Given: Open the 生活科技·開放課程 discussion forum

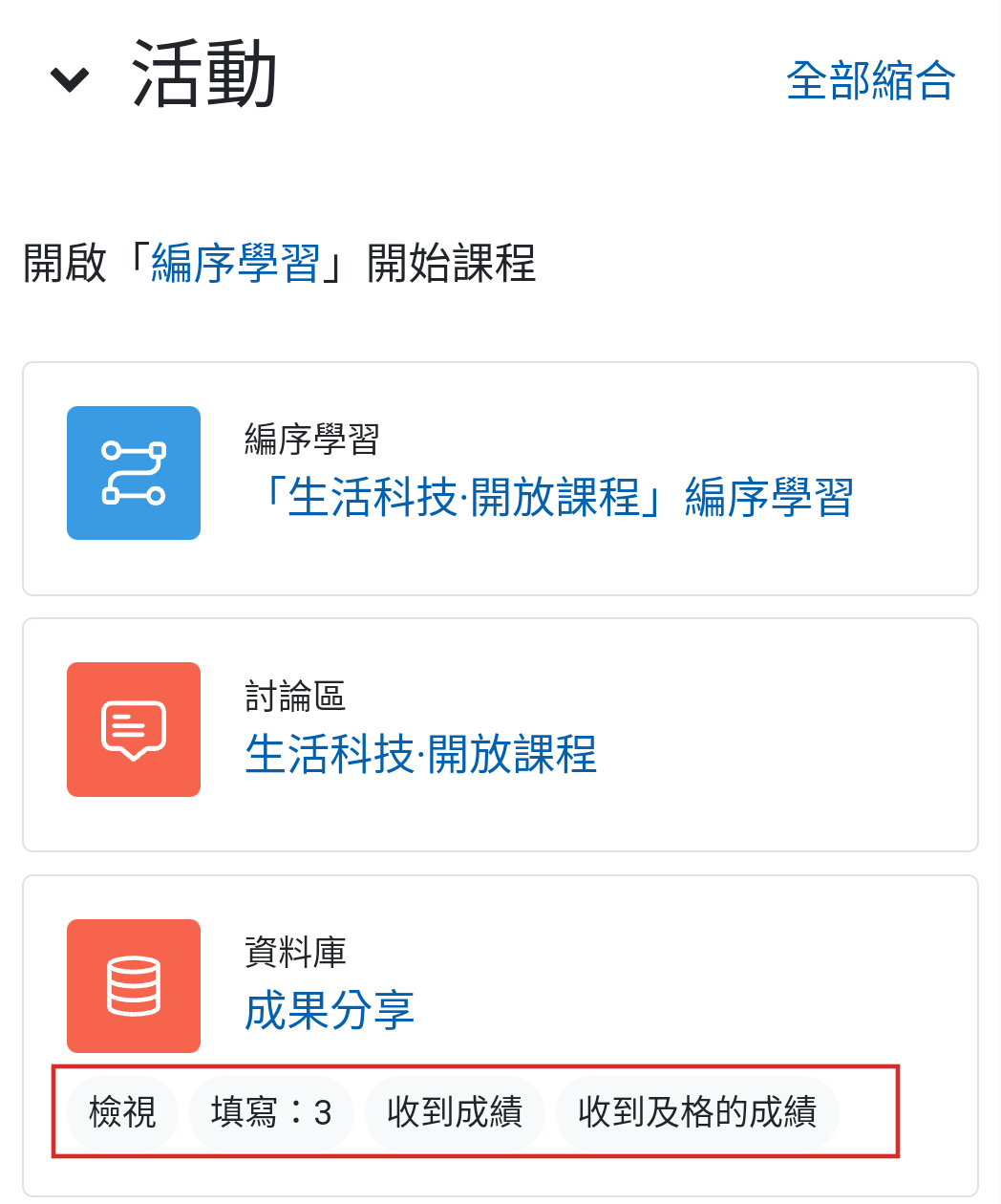Looking at the screenshot, I should point(421,754).
